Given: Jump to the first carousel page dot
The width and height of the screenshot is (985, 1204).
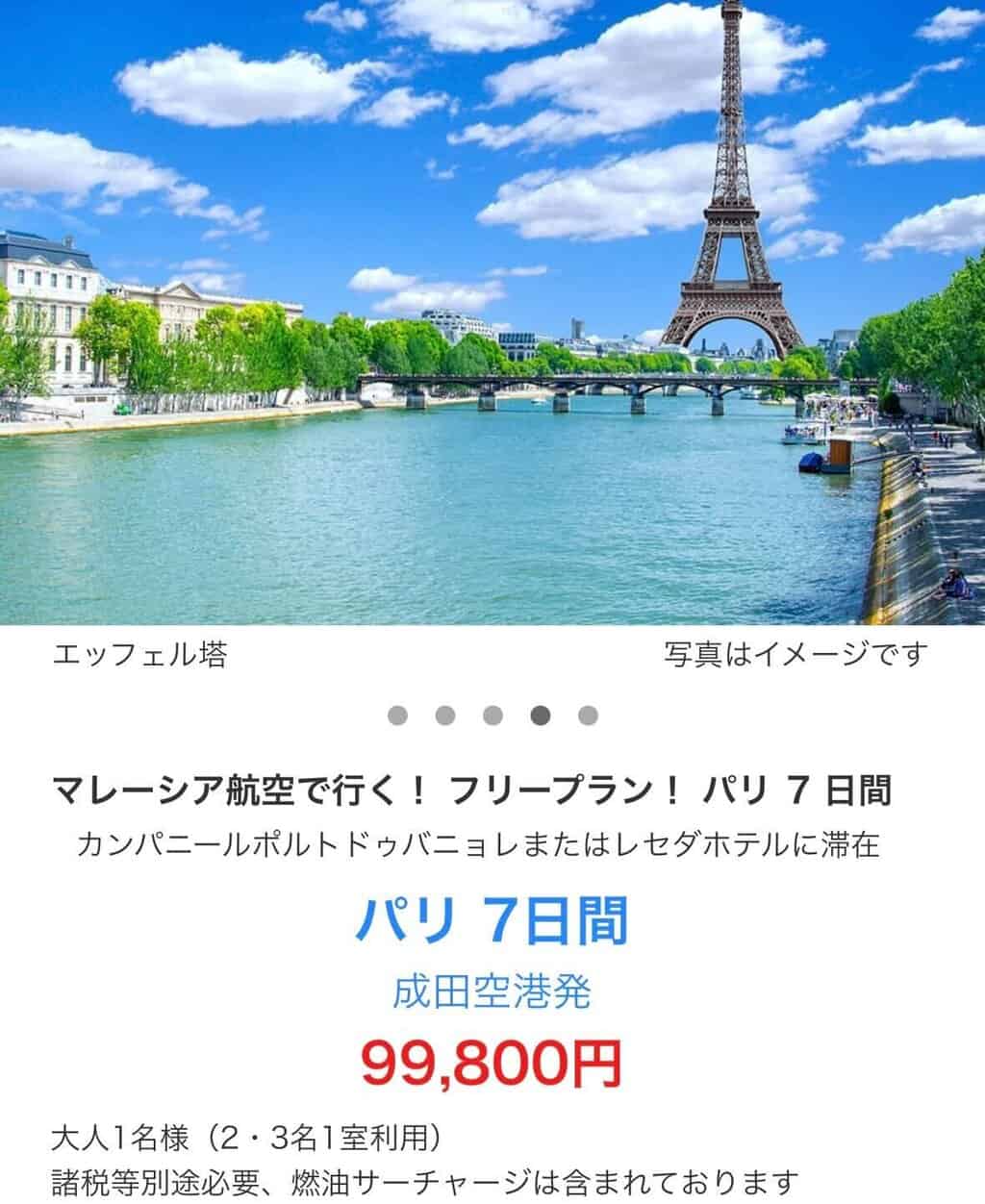Looking at the screenshot, I should click(397, 715).
